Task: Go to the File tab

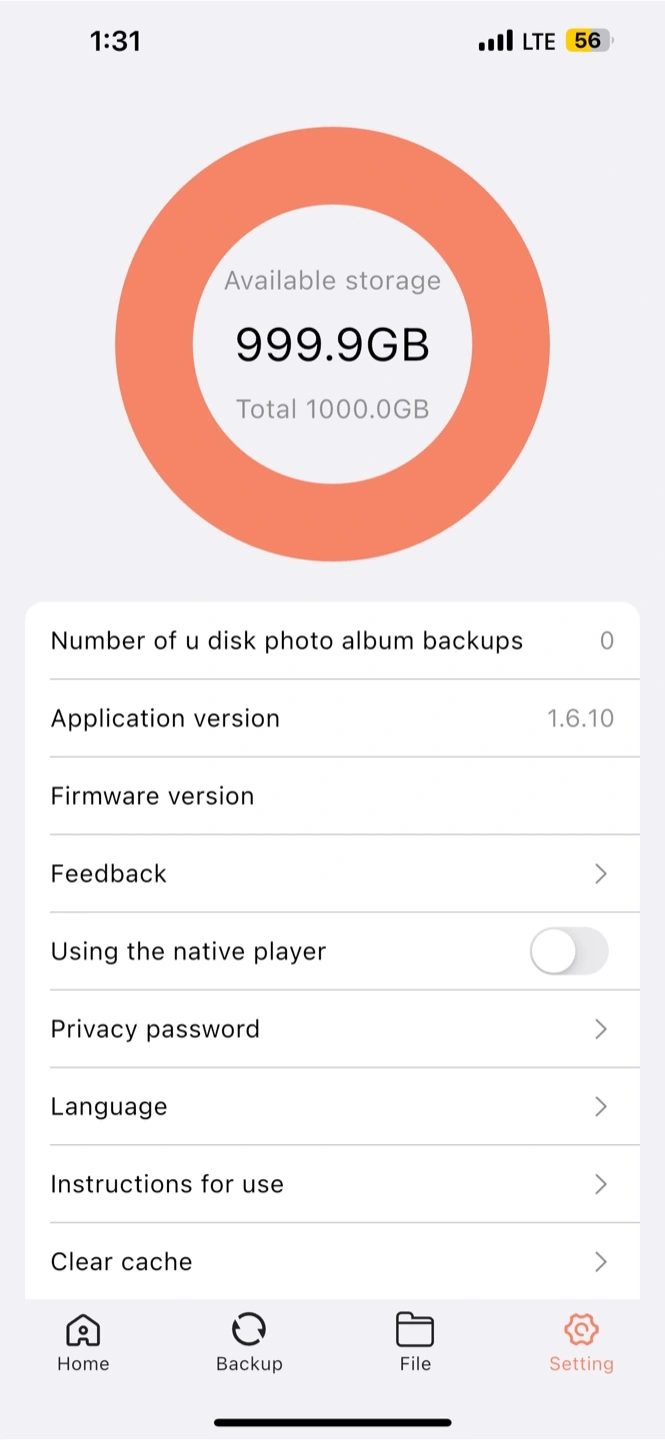Action: pyautogui.click(x=415, y=1343)
